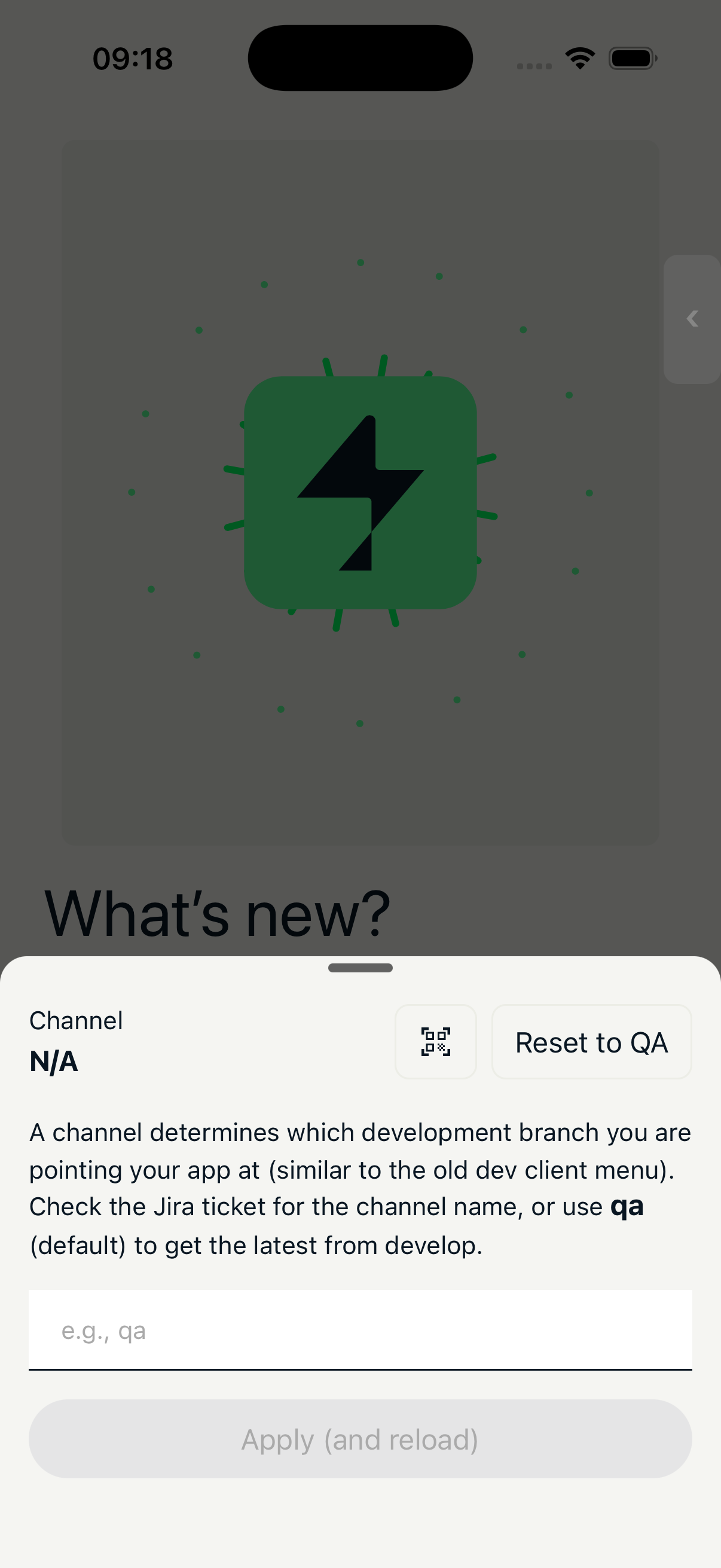Expand the Channel bottom sheet fully
Screen dimensions: 721x1568
pyautogui.click(x=360, y=967)
